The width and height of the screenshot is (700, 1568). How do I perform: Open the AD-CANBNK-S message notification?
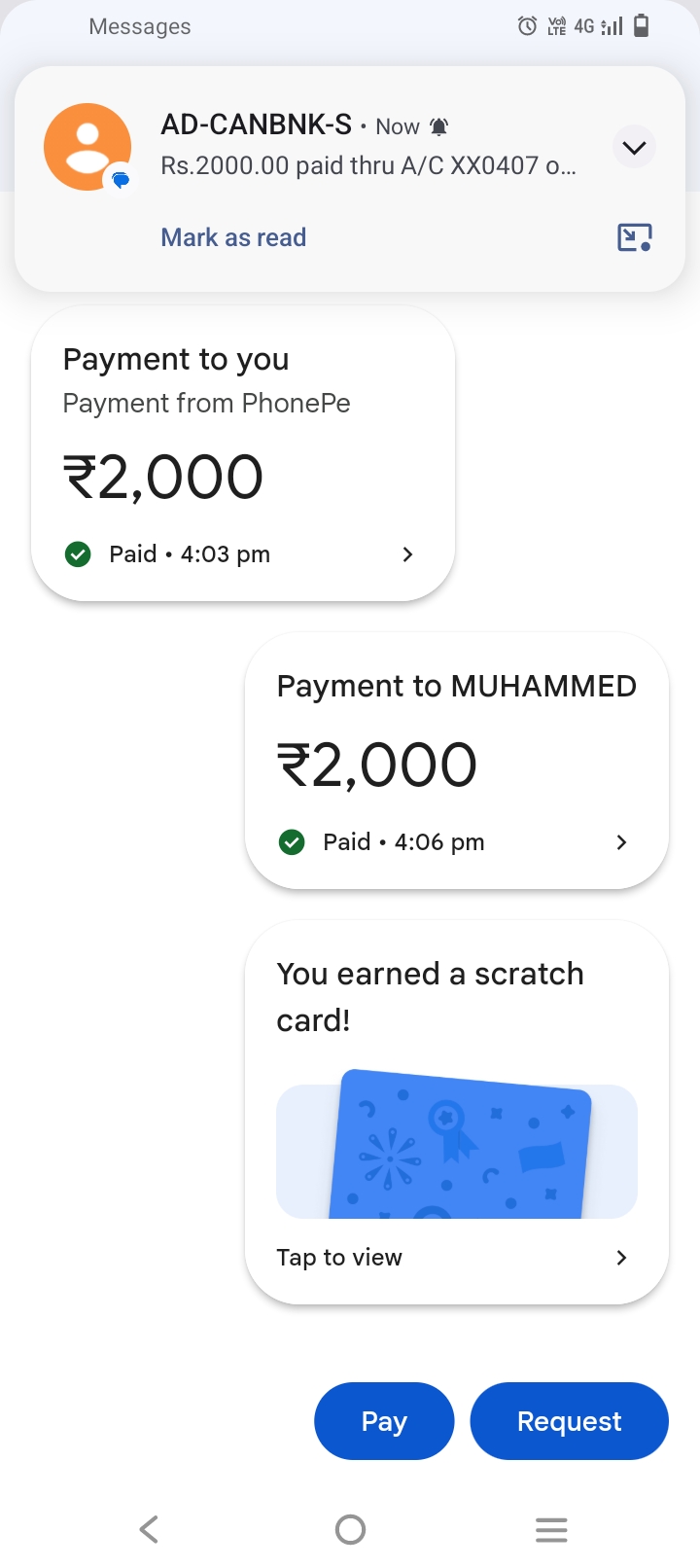coord(367,146)
